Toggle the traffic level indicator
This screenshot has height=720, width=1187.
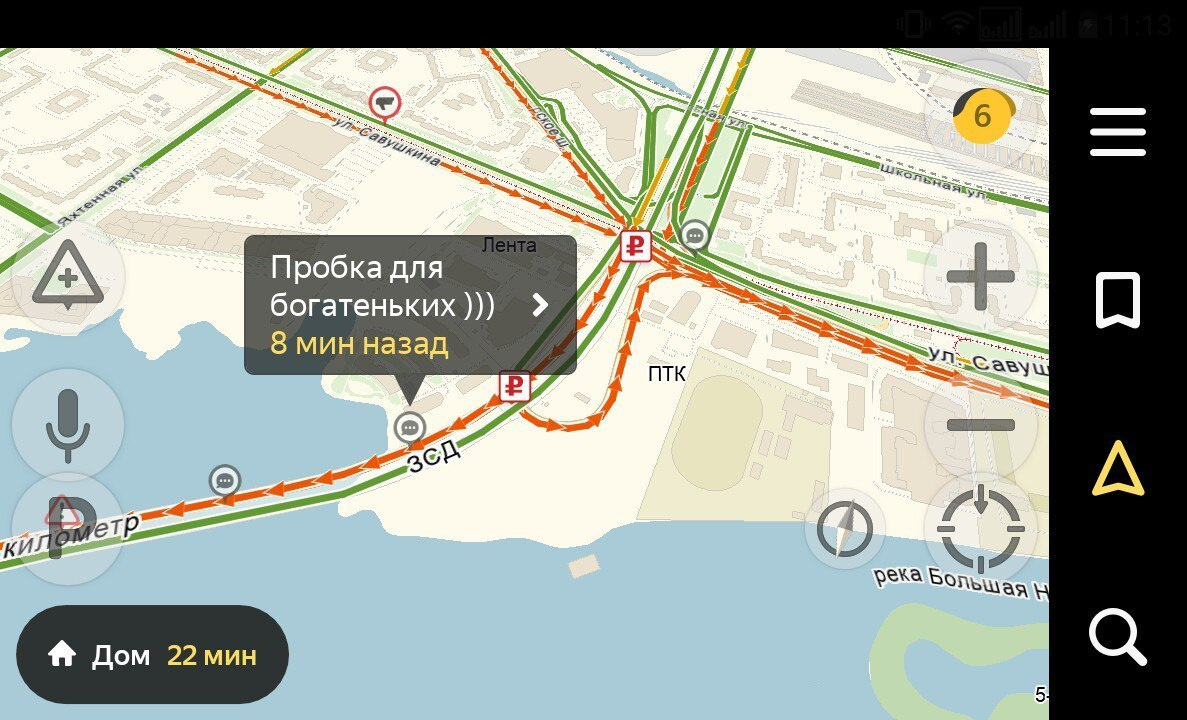tap(981, 116)
